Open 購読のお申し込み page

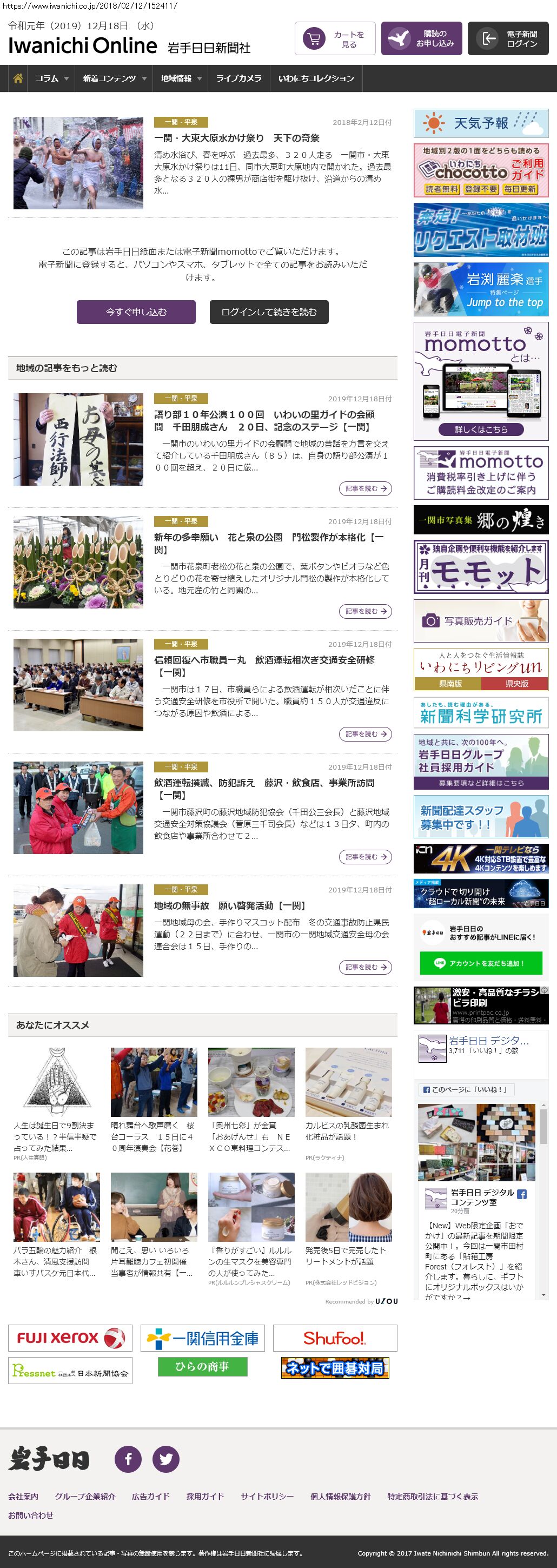tap(421, 39)
